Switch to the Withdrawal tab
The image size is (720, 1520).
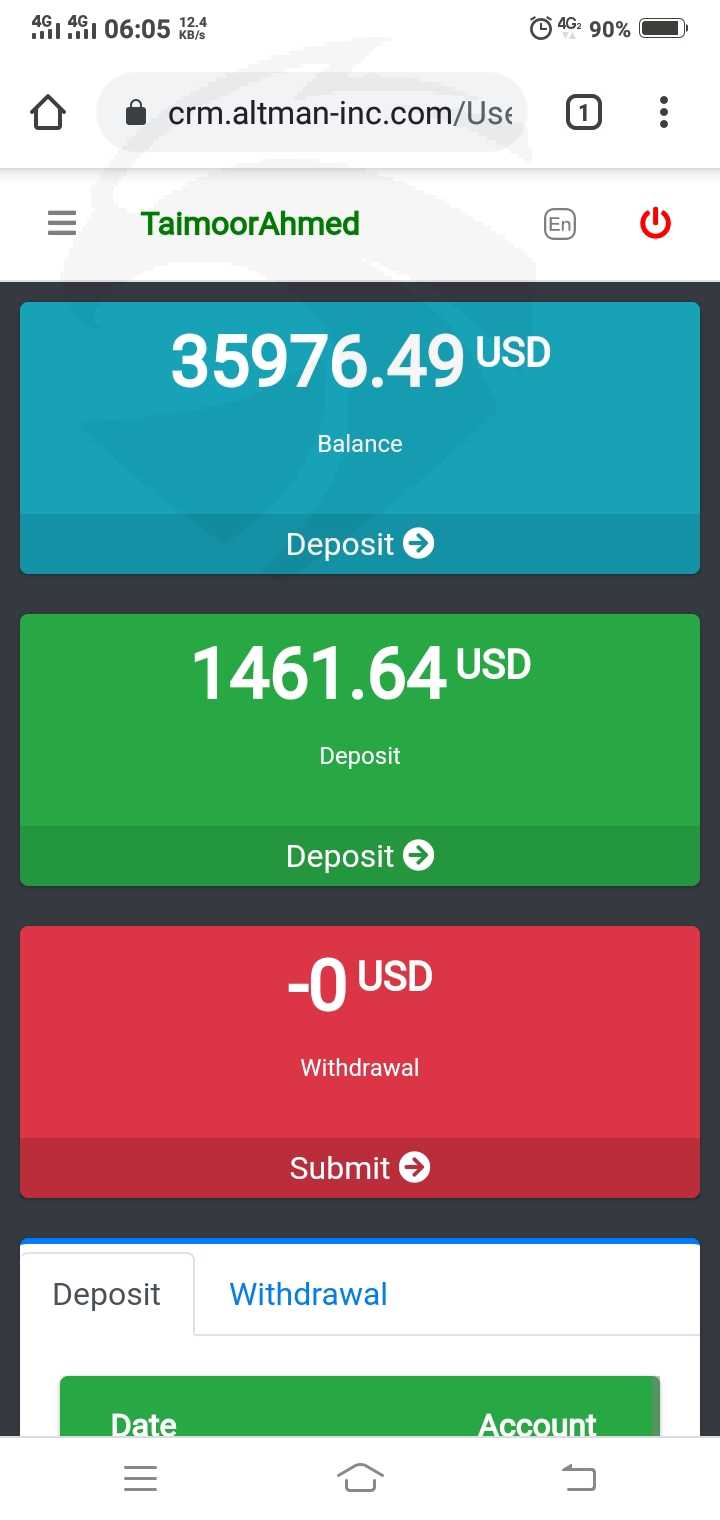[308, 1294]
